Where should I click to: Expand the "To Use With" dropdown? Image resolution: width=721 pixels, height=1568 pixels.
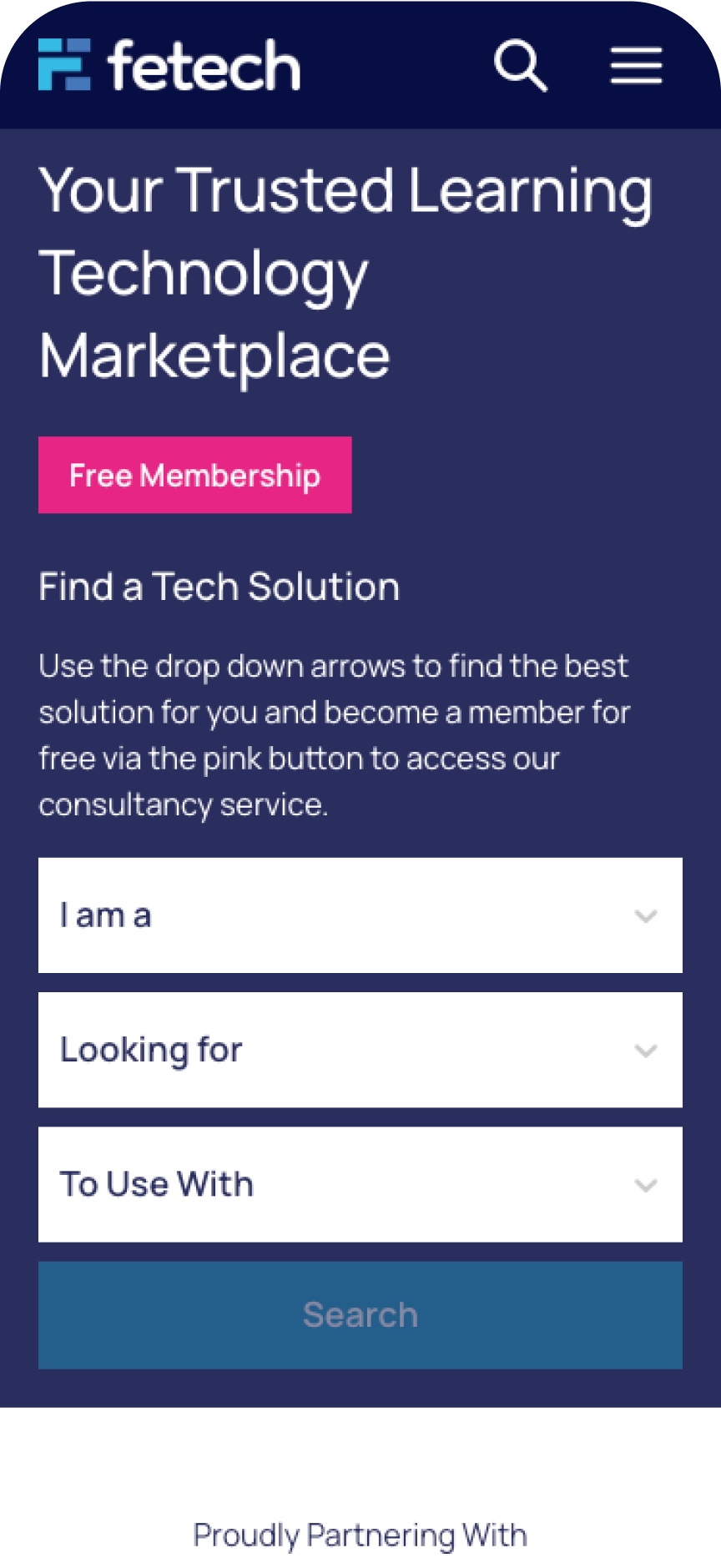(360, 1184)
